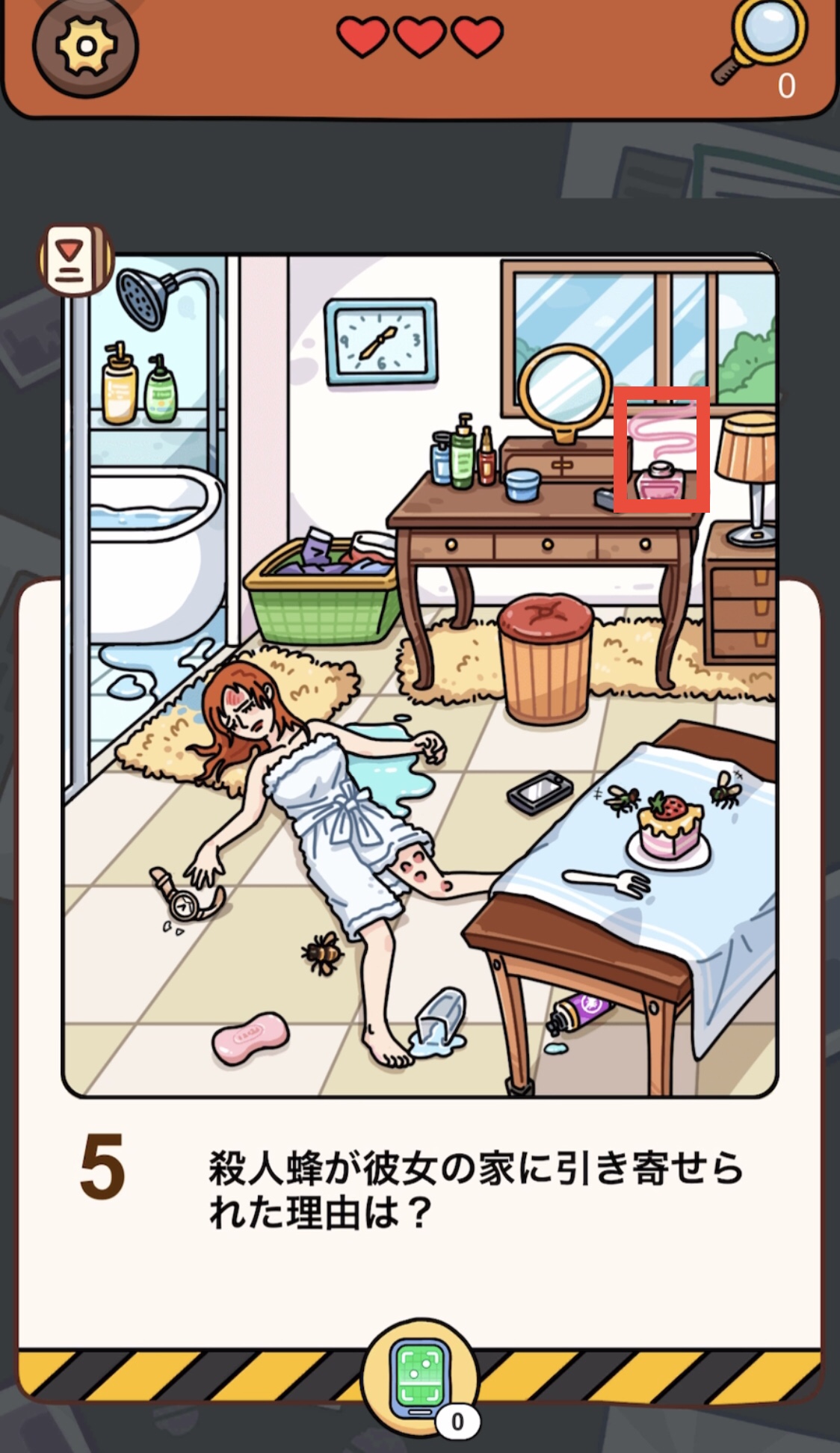Tap the phone scanner button
Screen dimensions: 840x1453
tap(420, 1377)
